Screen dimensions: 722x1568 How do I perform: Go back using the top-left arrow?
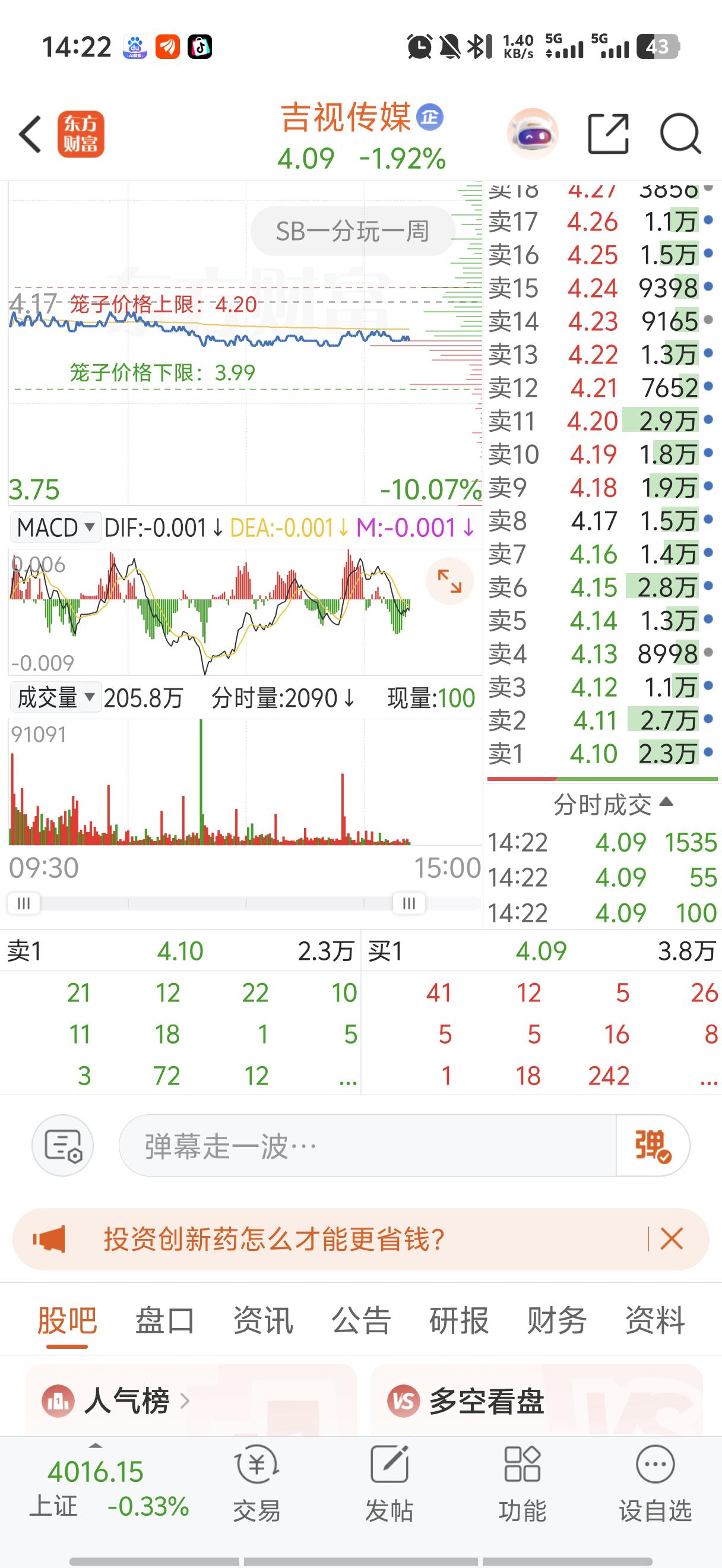click(30, 134)
